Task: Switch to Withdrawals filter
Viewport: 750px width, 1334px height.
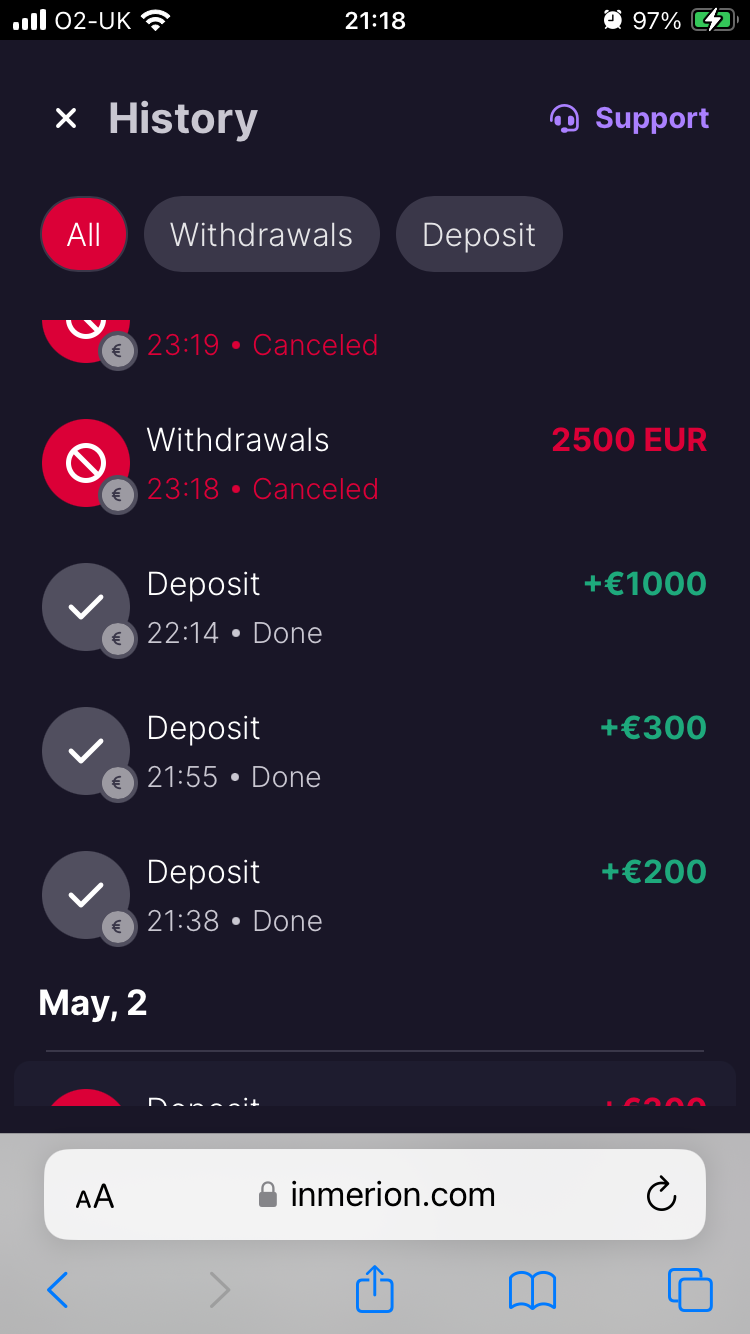Action: click(x=261, y=235)
